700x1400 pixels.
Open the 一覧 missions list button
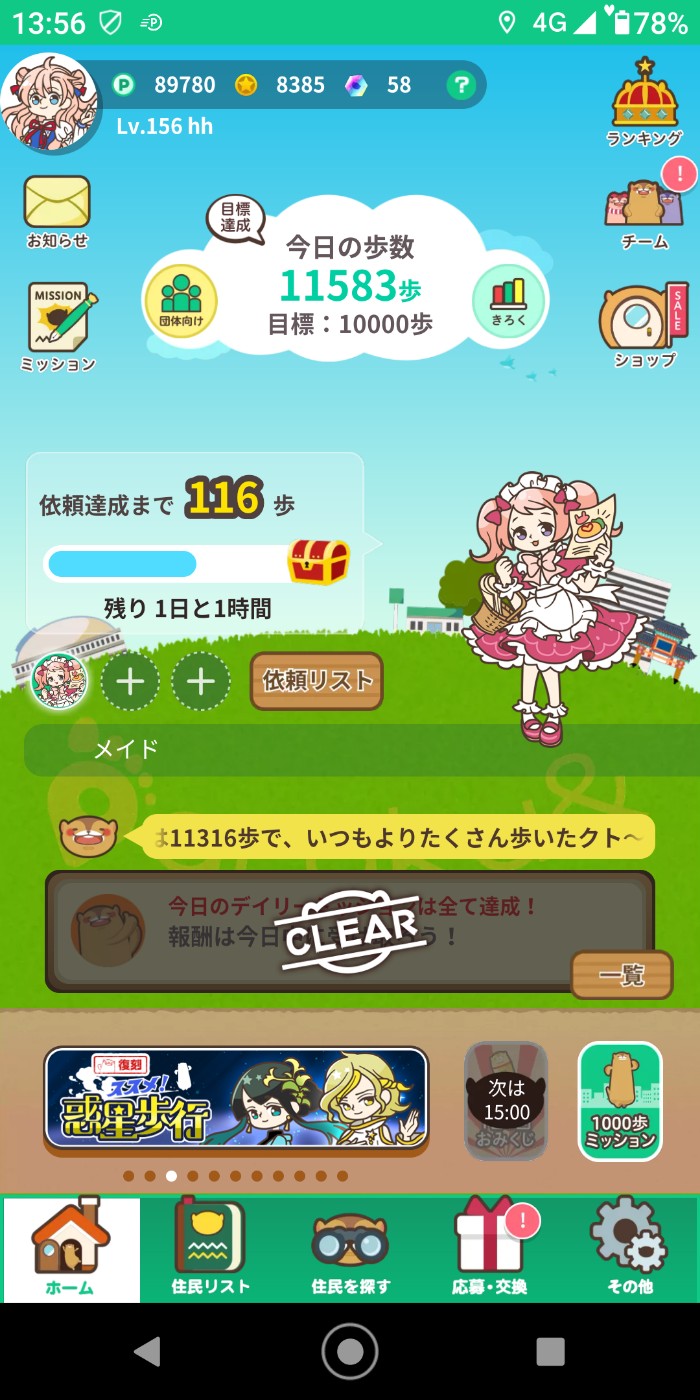point(621,975)
